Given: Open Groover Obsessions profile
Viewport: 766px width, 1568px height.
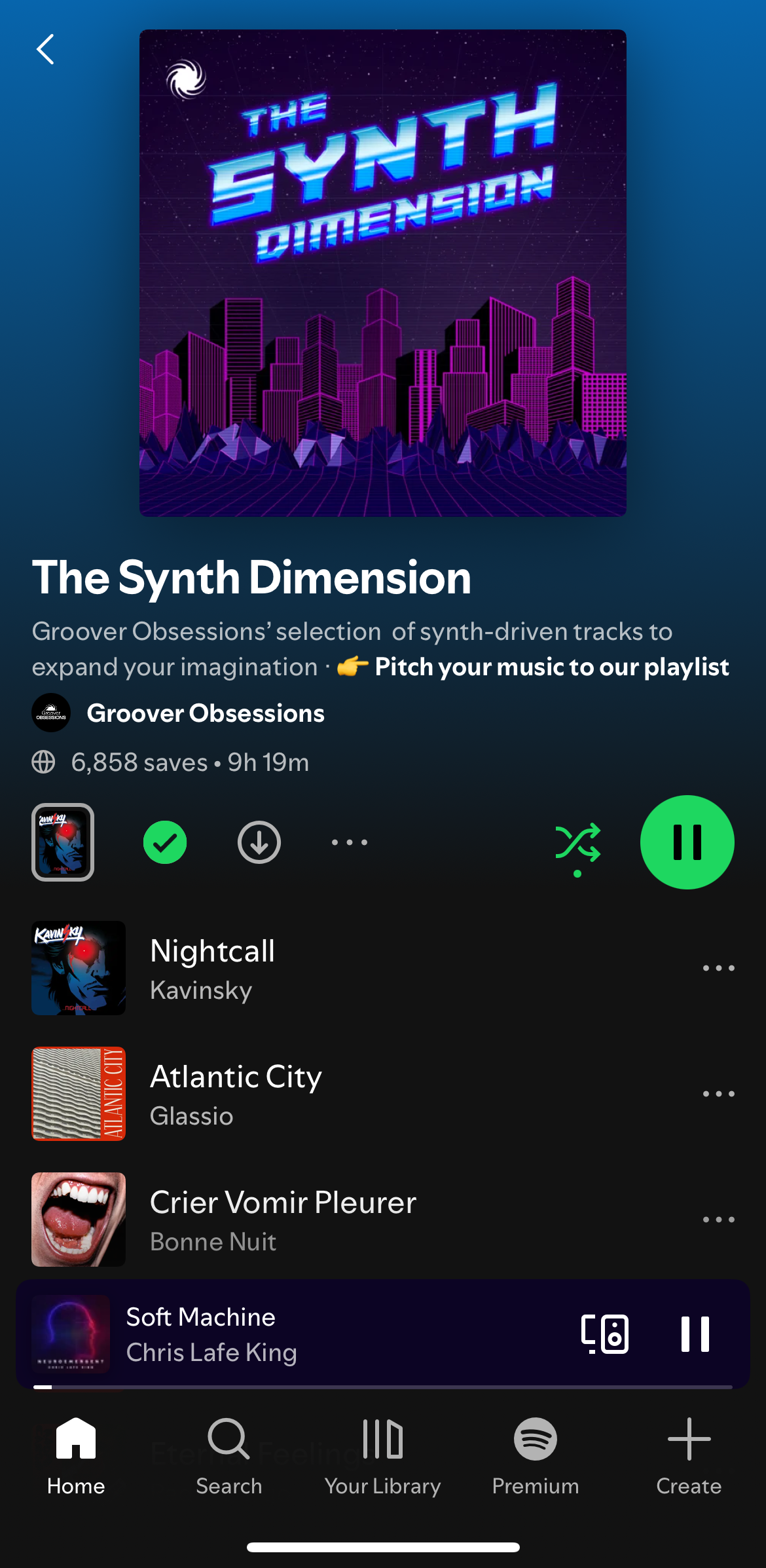Looking at the screenshot, I should tap(205, 713).
